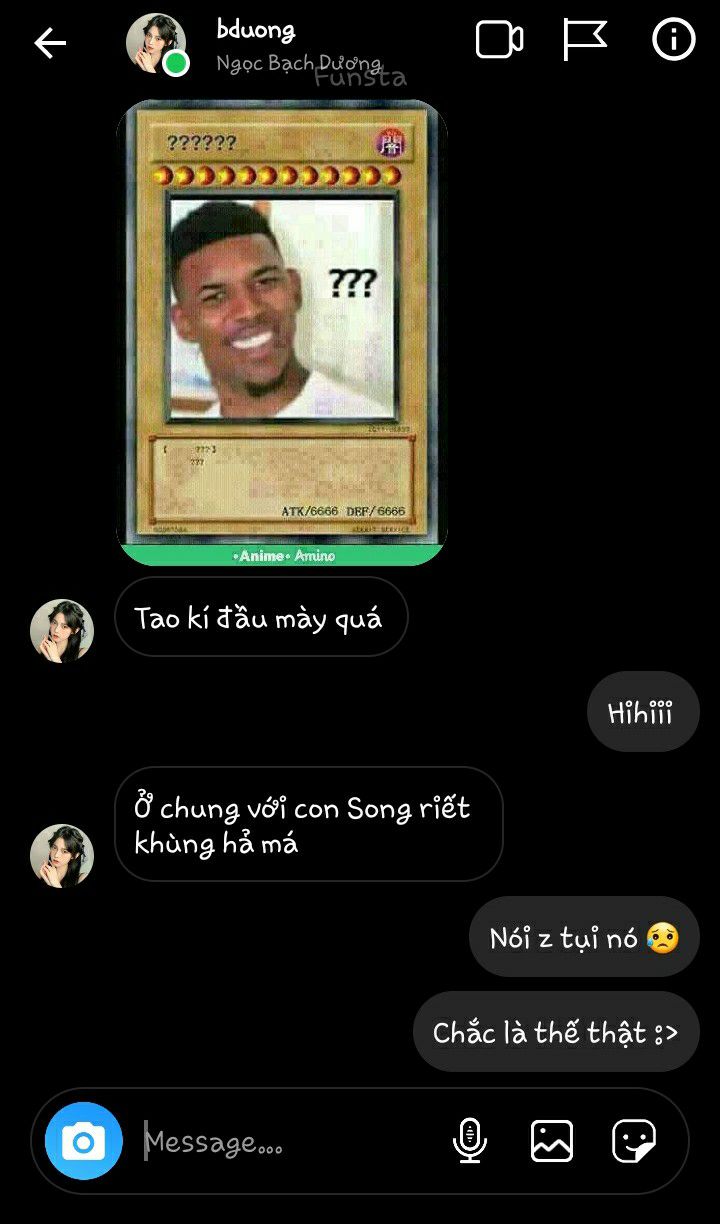
Task: Open the sticker picker
Action: (x=634, y=1141)
